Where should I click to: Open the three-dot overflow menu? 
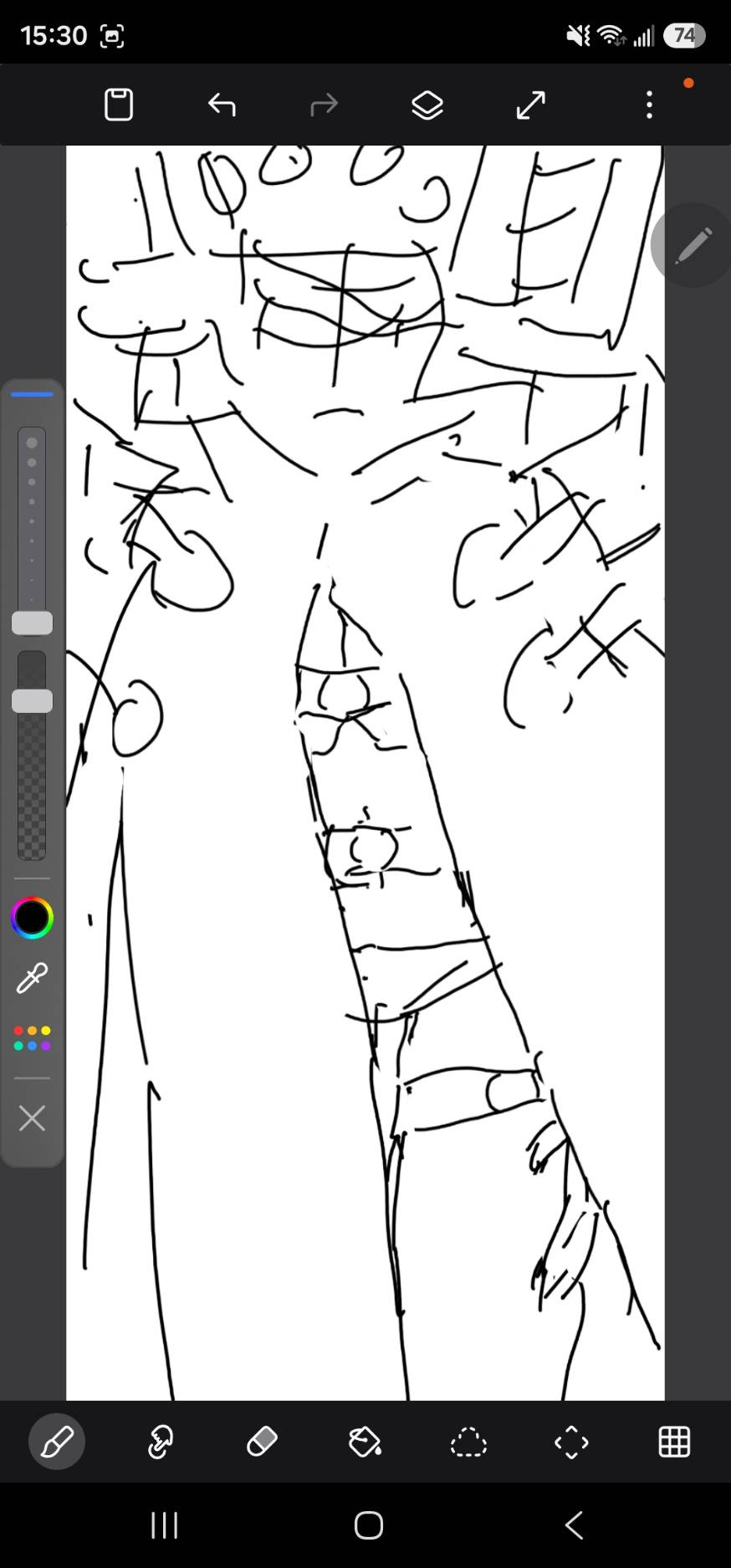[650, 105]
